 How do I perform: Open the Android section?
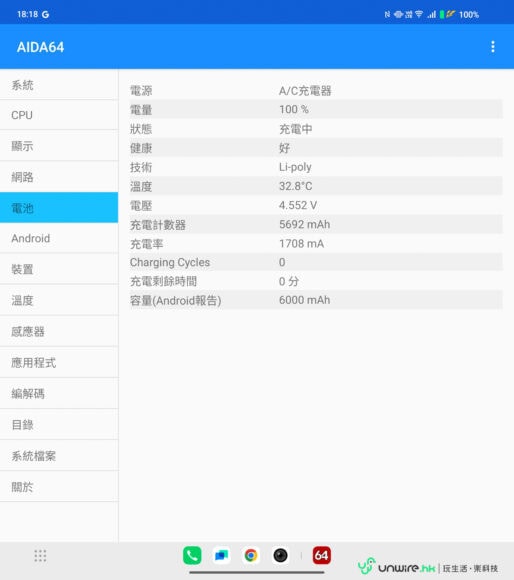click(59, 238)
